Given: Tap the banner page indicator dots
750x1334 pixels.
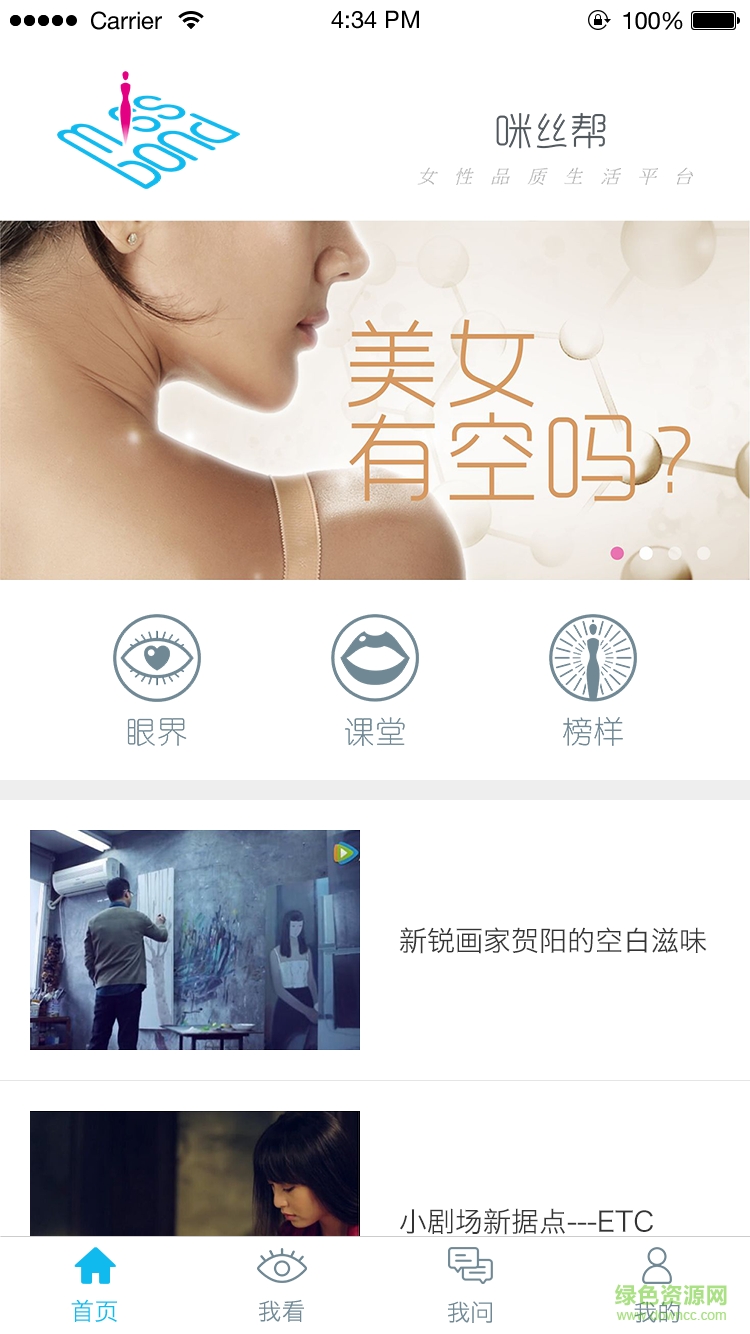Looking at the screenshot, I should click(660, 553).
